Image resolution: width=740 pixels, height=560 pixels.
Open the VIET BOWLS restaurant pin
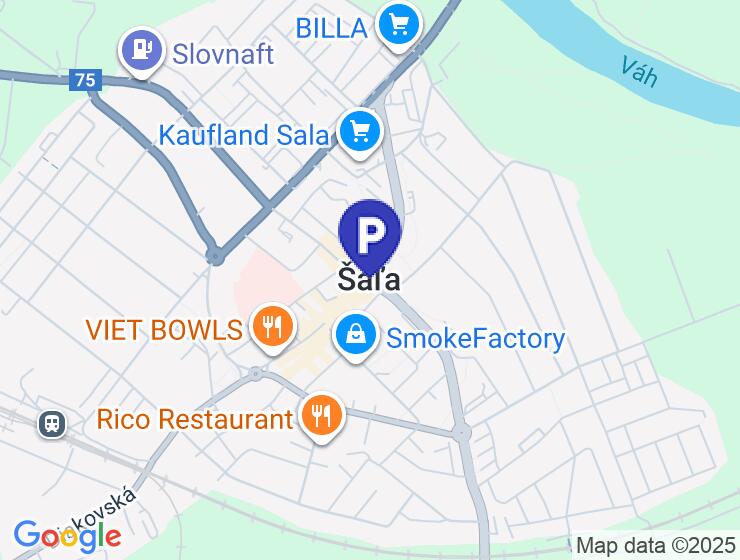coord(271,326)
